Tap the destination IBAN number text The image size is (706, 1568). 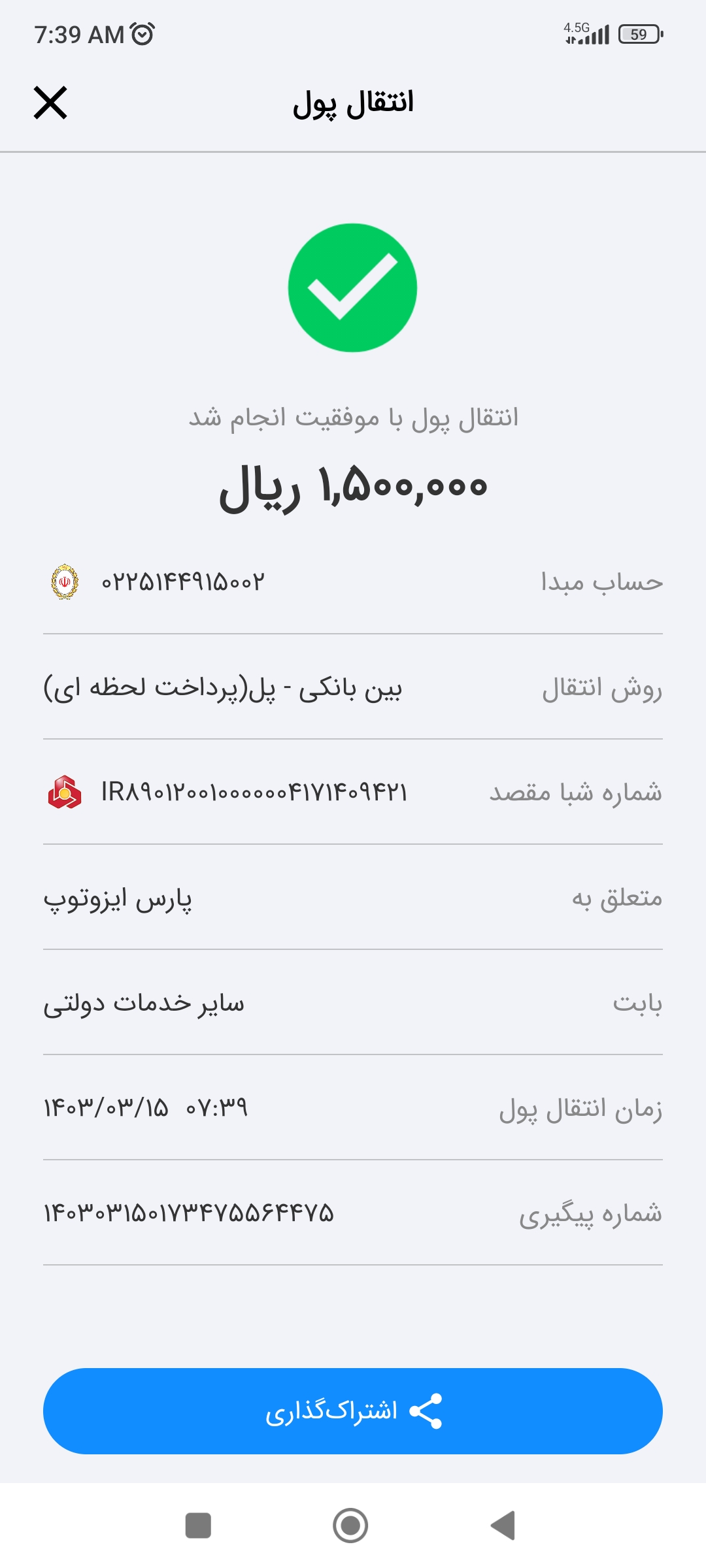click(x=255, y=792)
